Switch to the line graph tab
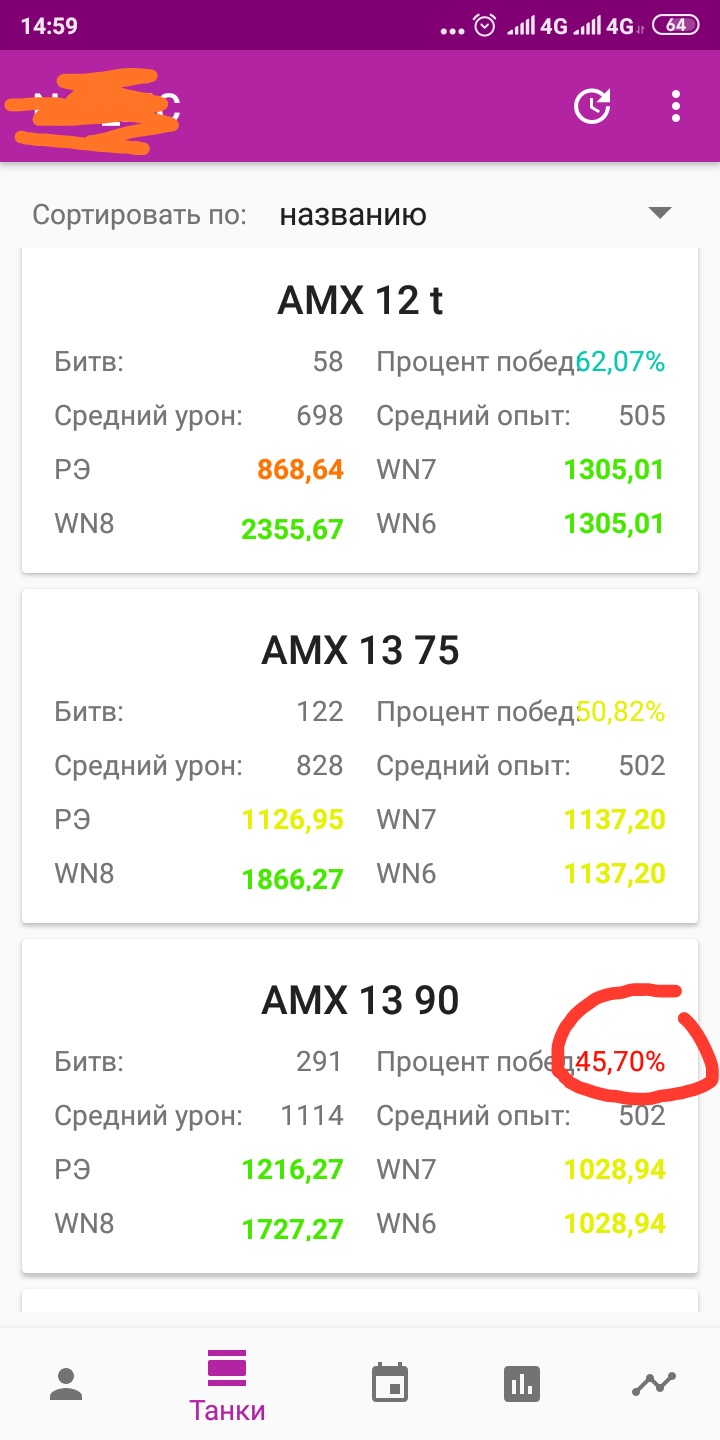This screenshot has height=1440, width=720. pyautogui.click(x=654, y=1384)
